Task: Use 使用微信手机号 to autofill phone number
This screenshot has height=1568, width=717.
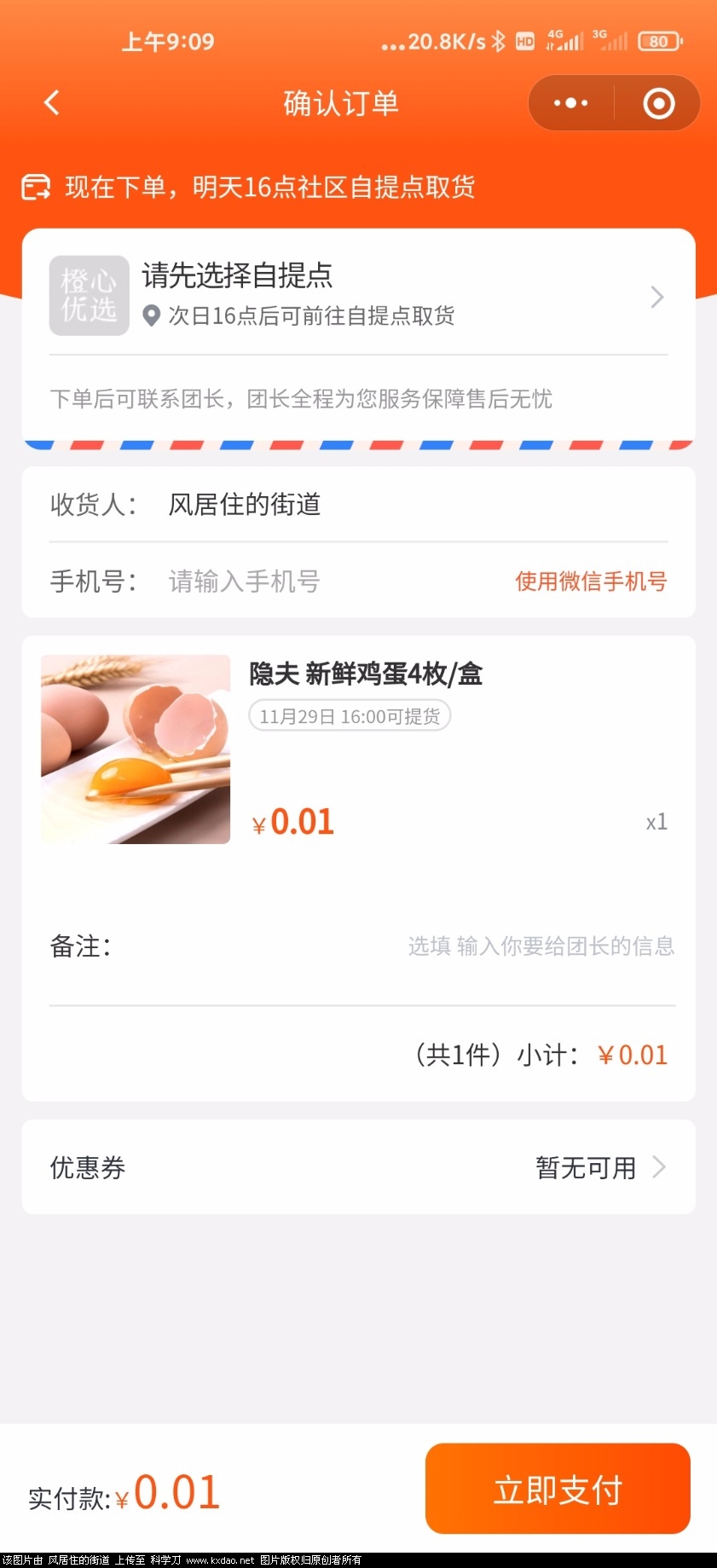Action: click(590, 581)
